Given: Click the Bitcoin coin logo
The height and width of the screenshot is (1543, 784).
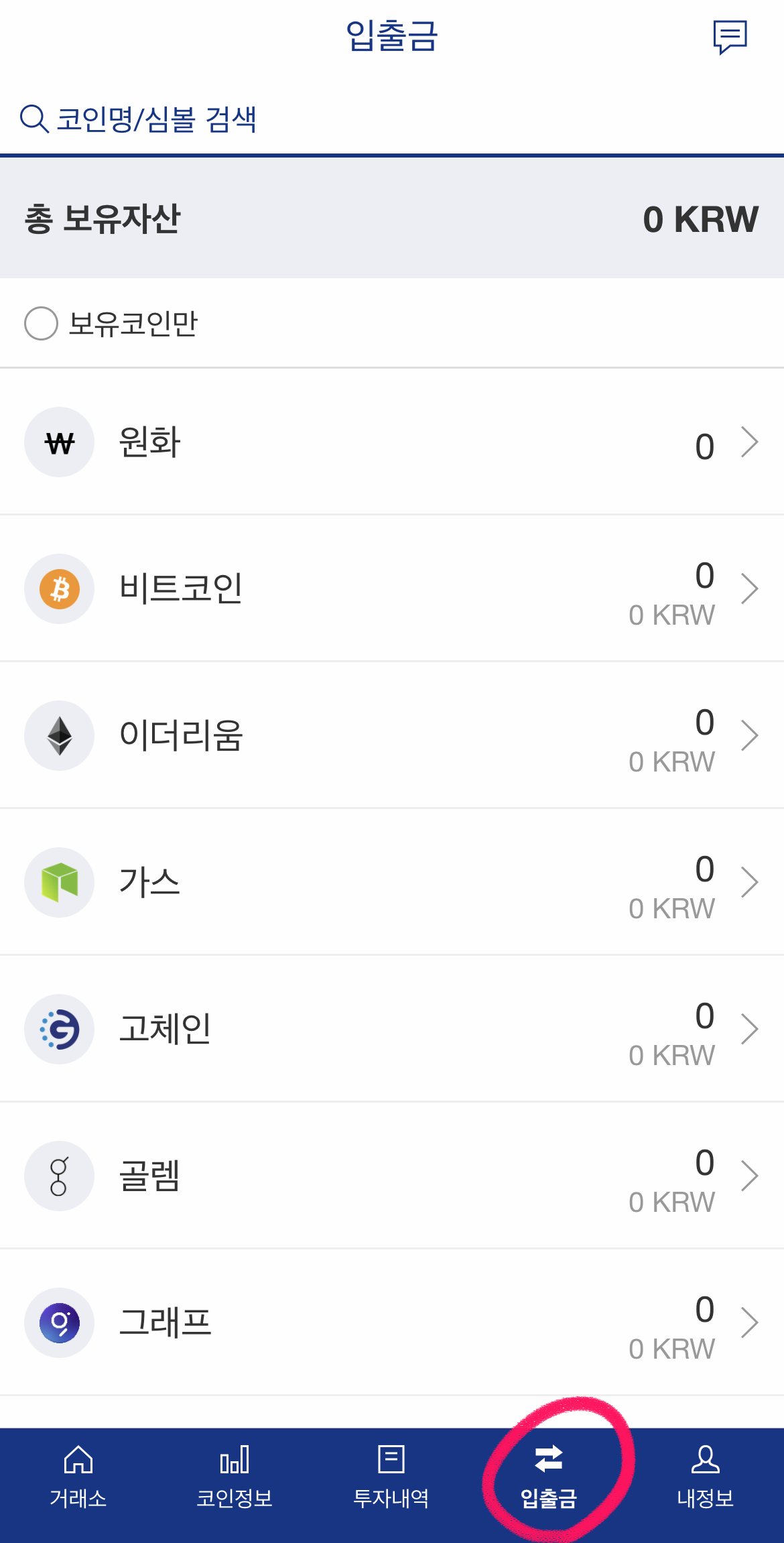Looking at the screenshot, I should coord(59,589).
